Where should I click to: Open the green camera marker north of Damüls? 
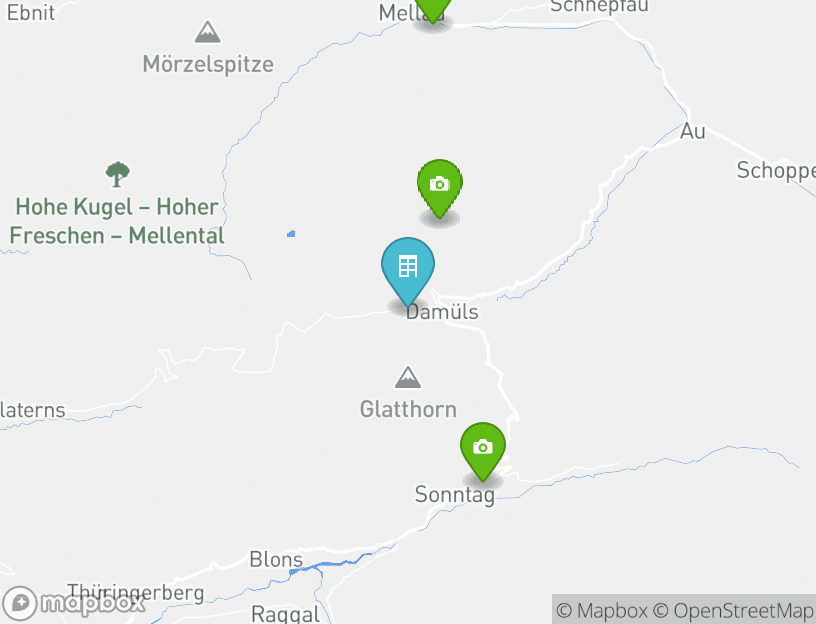pos(439,186)
